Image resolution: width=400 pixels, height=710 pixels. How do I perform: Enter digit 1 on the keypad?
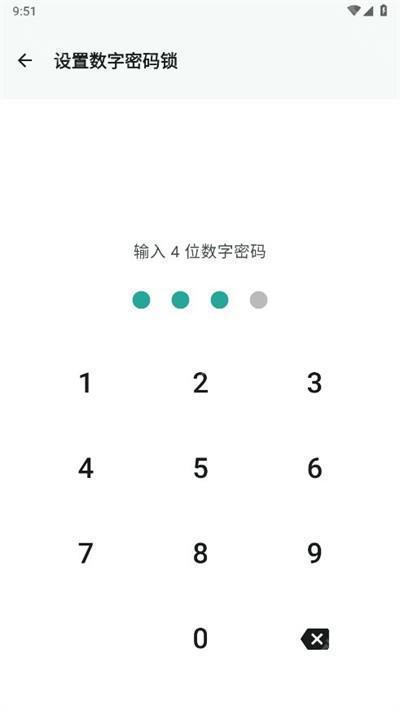click(85, 383)
